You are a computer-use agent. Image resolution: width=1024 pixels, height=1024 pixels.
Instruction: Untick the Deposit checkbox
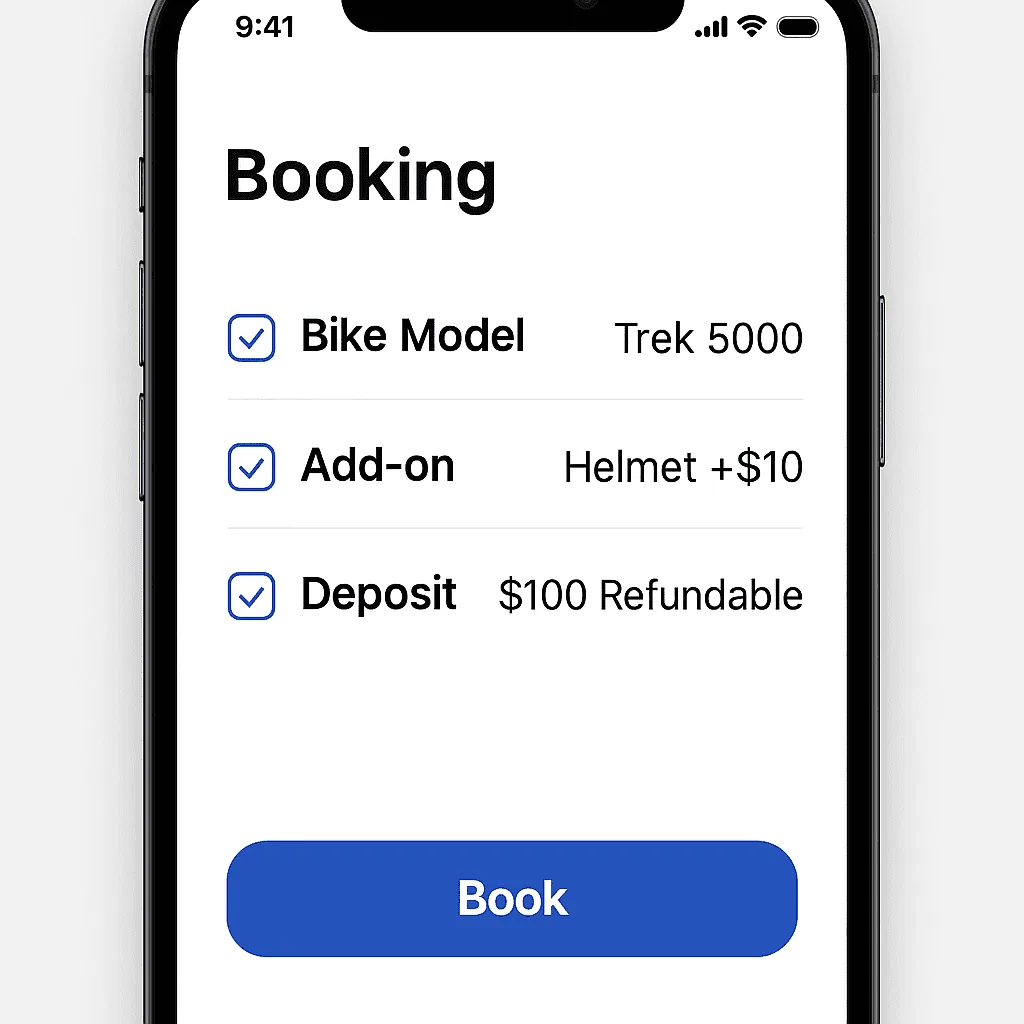click(x=251, y=596)
